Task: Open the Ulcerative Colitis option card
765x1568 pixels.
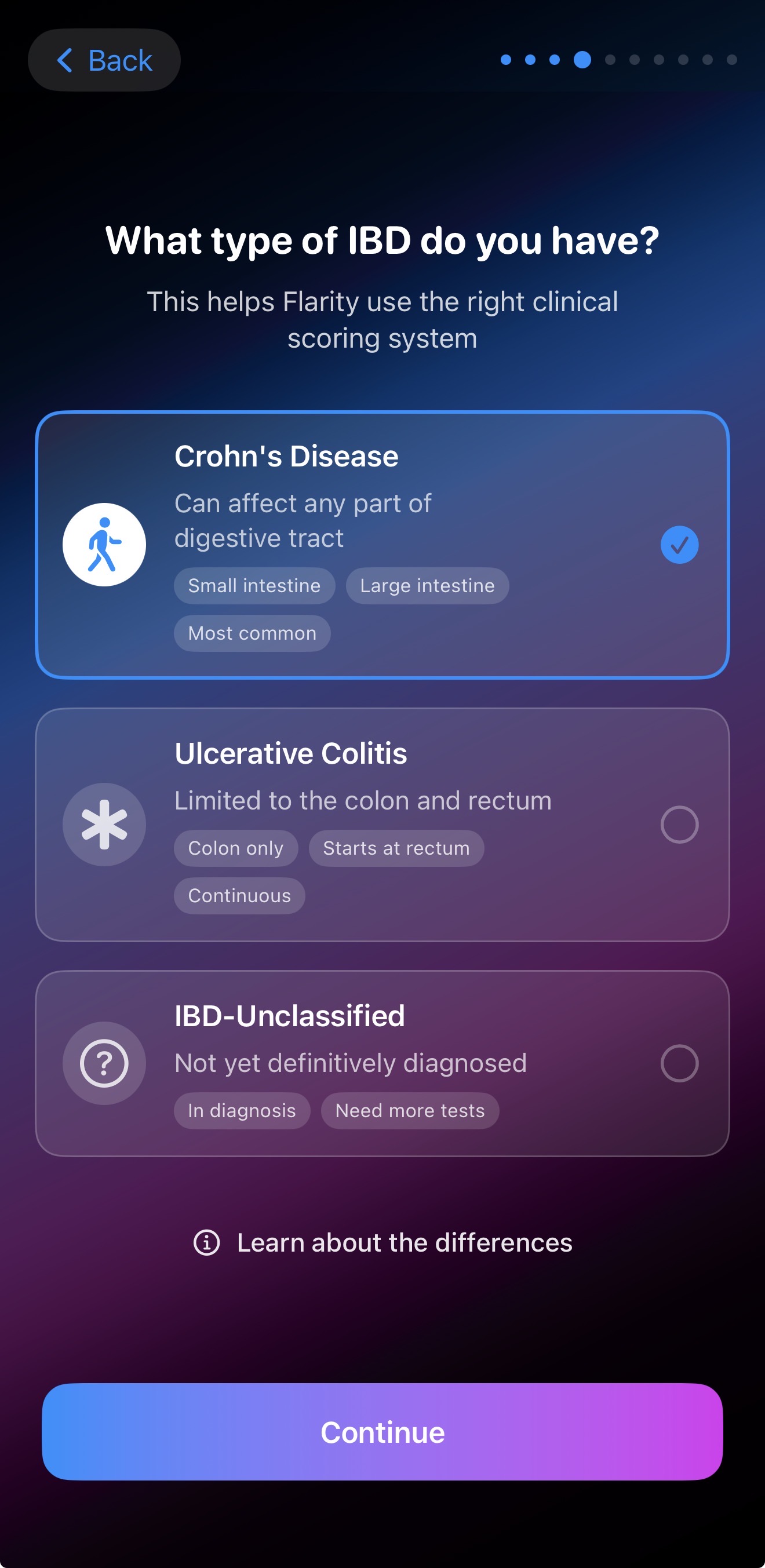Action: (x=382, y=823)
